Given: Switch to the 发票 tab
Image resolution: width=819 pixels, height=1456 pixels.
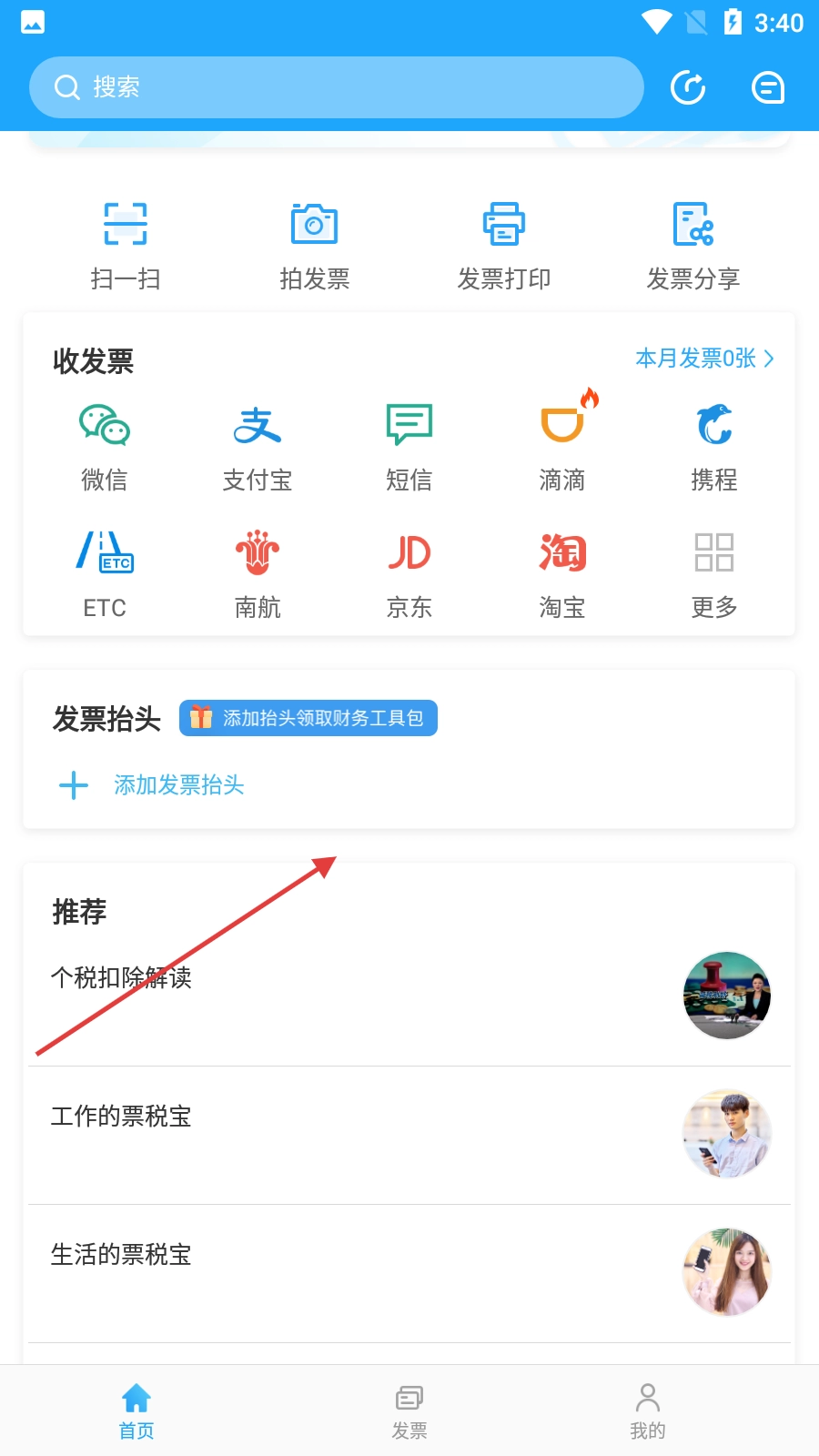Looking at the screenshot, I should (409, 1410).
